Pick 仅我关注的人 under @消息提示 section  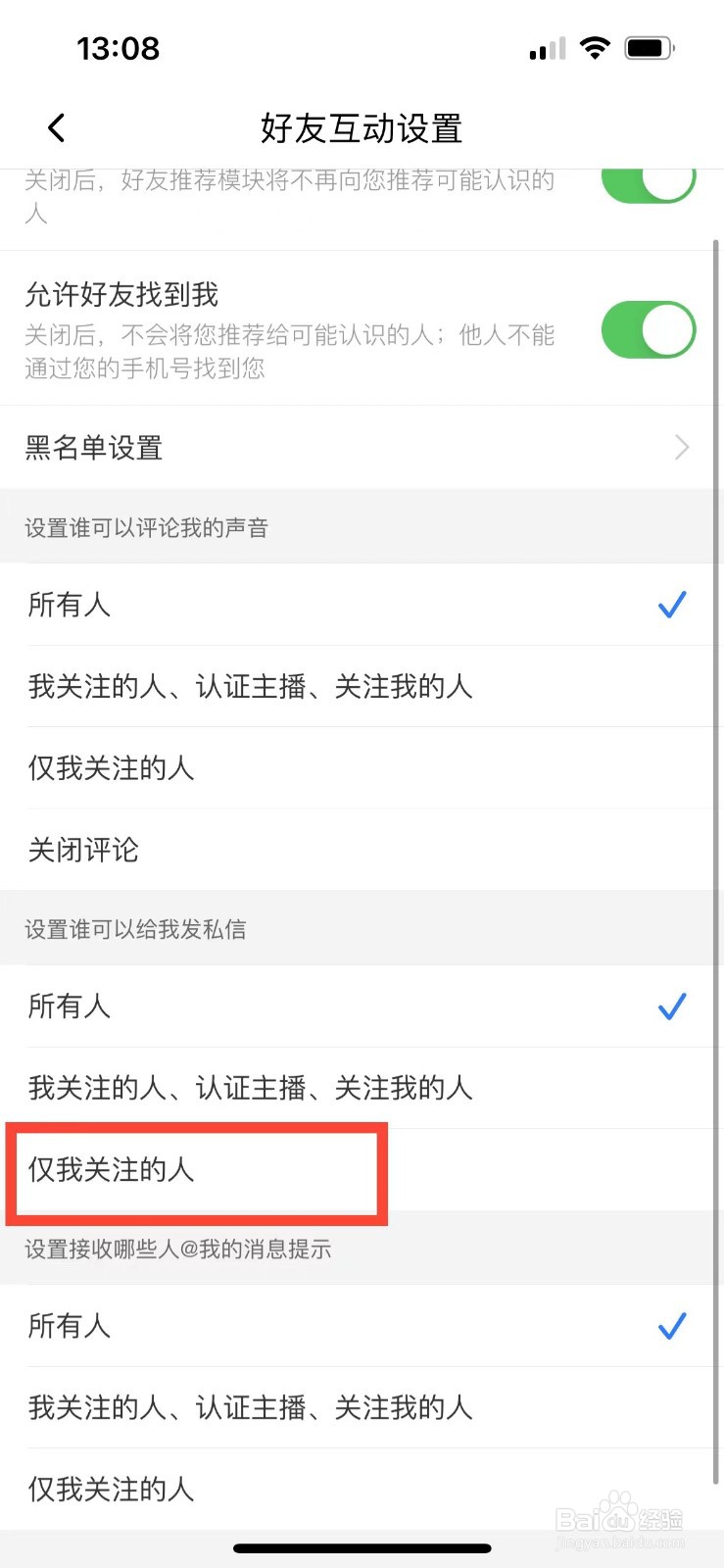pos(111,1489)
